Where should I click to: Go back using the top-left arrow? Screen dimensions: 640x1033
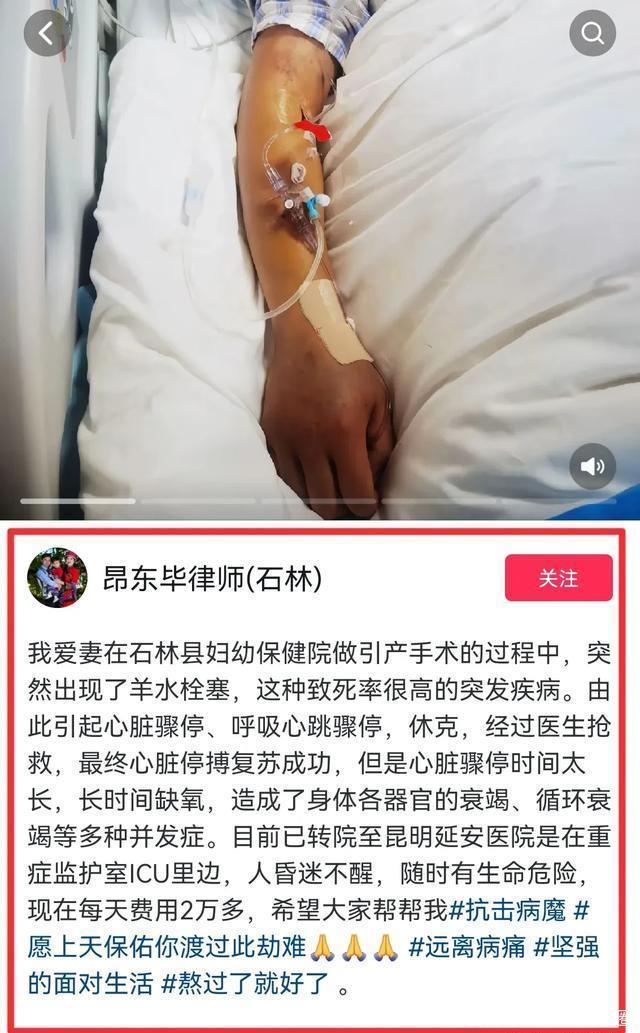46,34
